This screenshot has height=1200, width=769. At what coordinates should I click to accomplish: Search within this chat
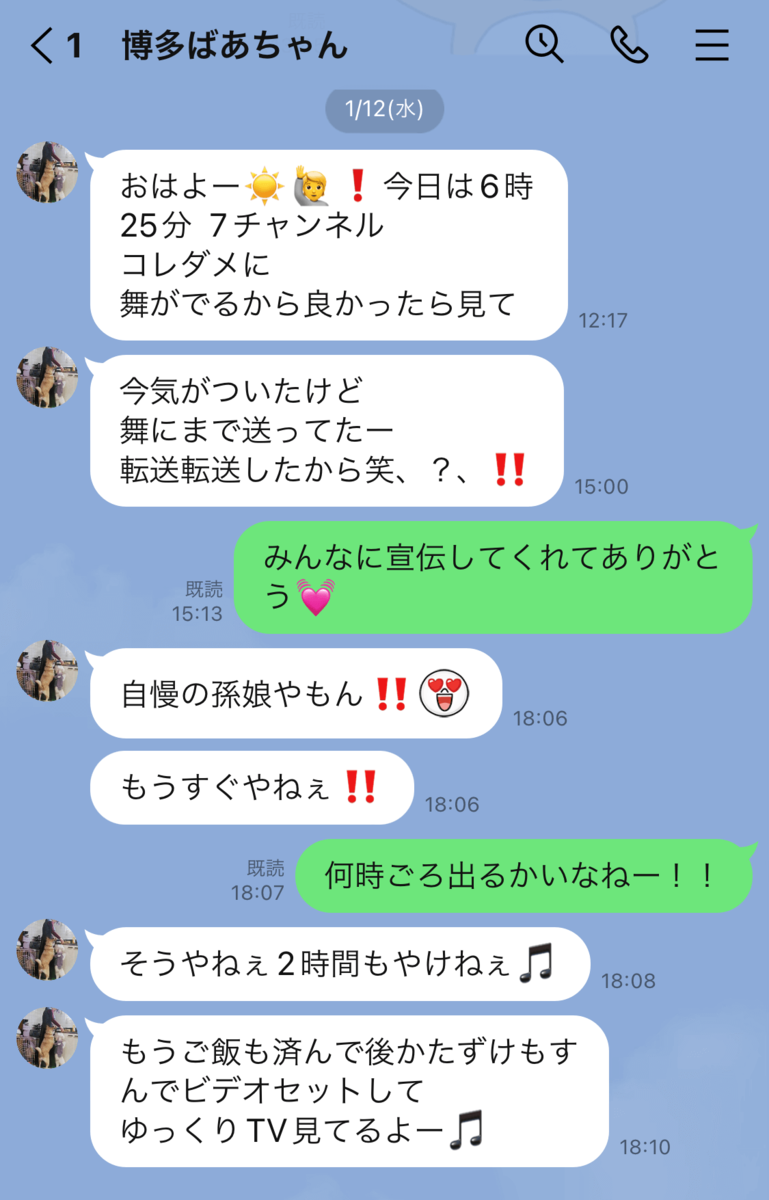(x=545, y=45)
